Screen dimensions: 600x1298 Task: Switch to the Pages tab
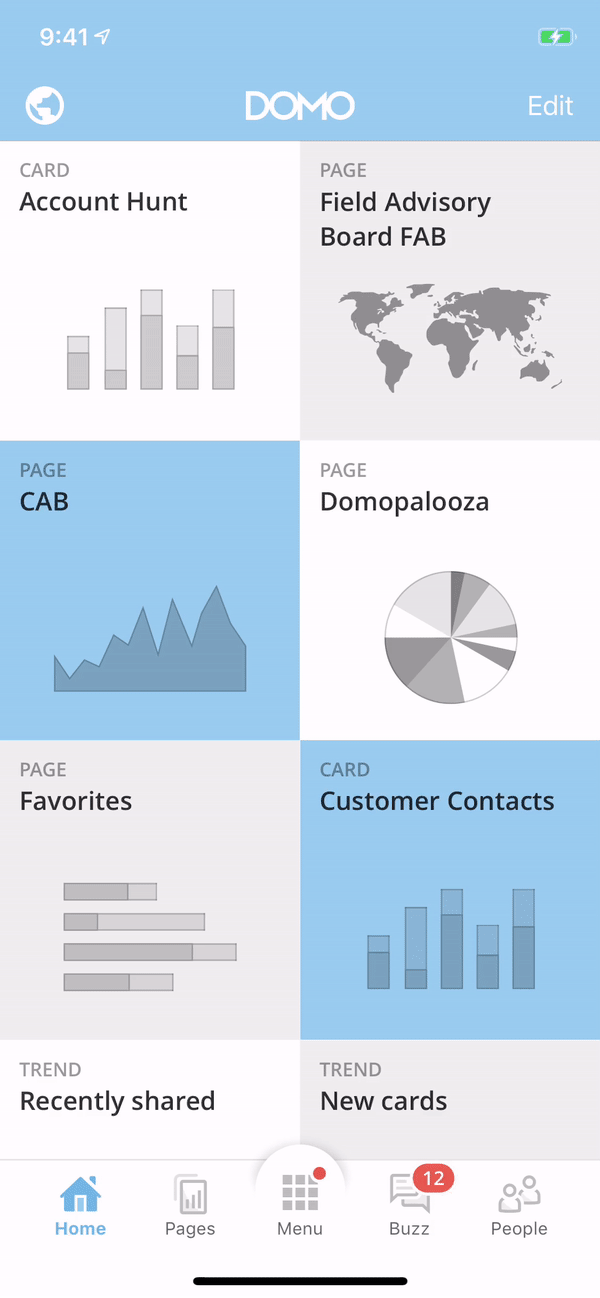pyautogui.click(x=190, y=1206)
